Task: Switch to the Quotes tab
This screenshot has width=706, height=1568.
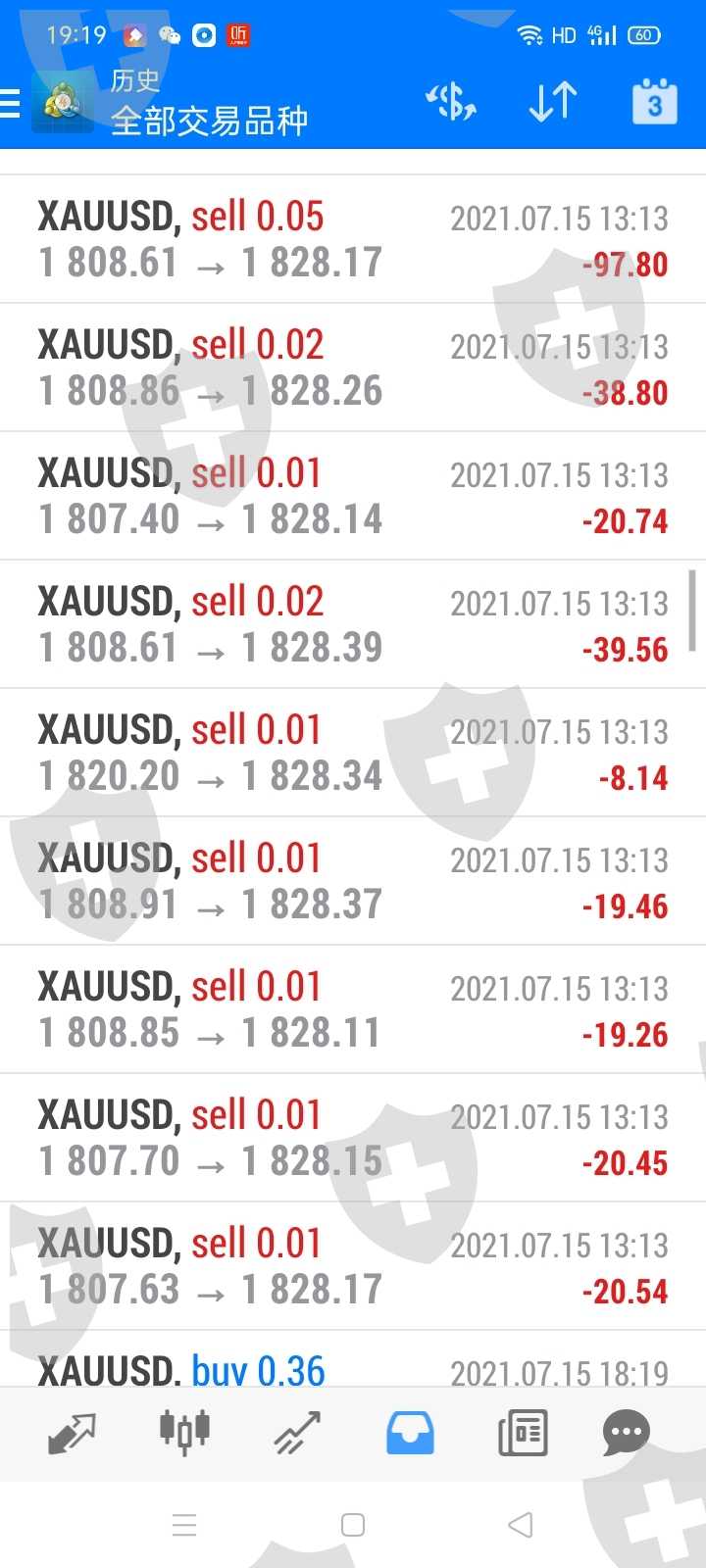Action: [x=72, y=1434]
